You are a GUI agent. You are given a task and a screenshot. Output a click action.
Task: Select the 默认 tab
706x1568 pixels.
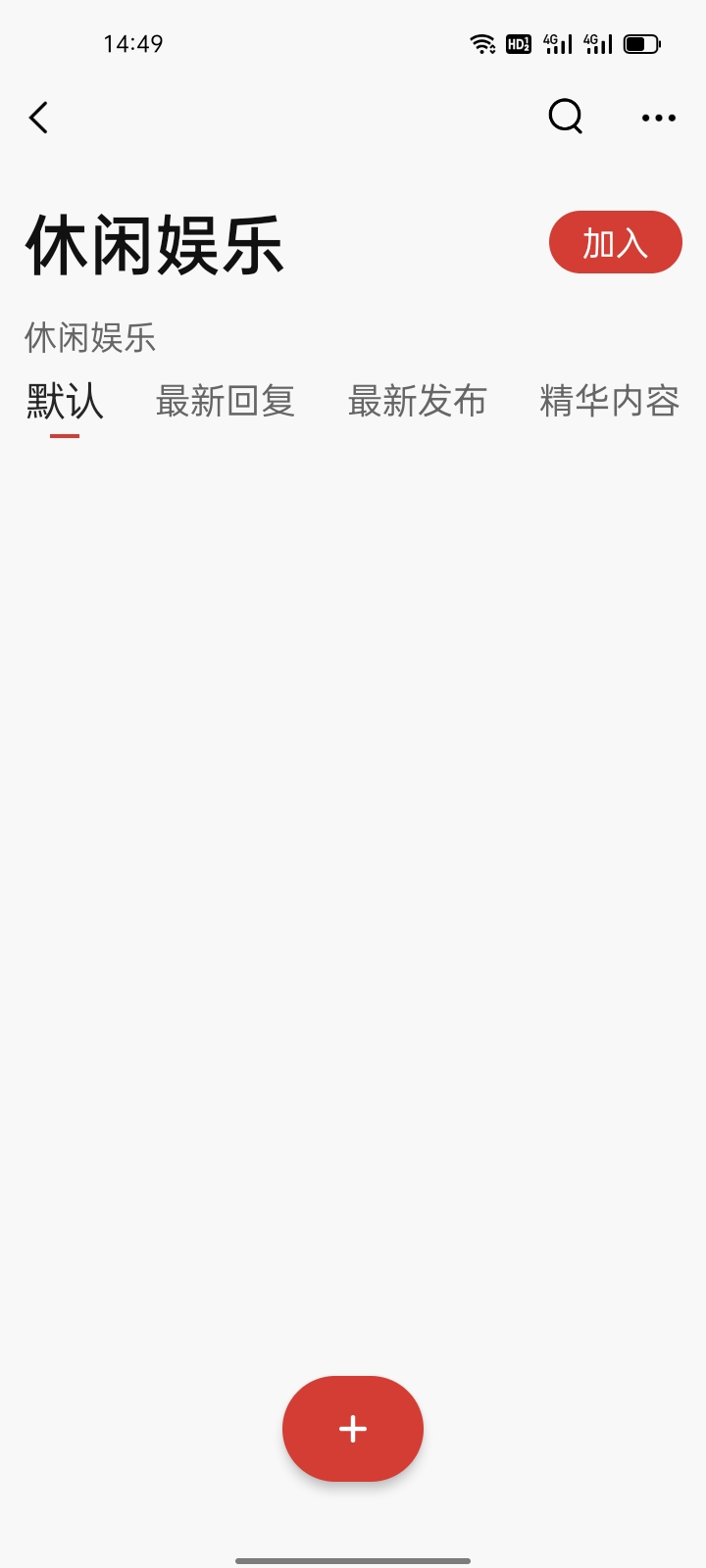point(65,402)
